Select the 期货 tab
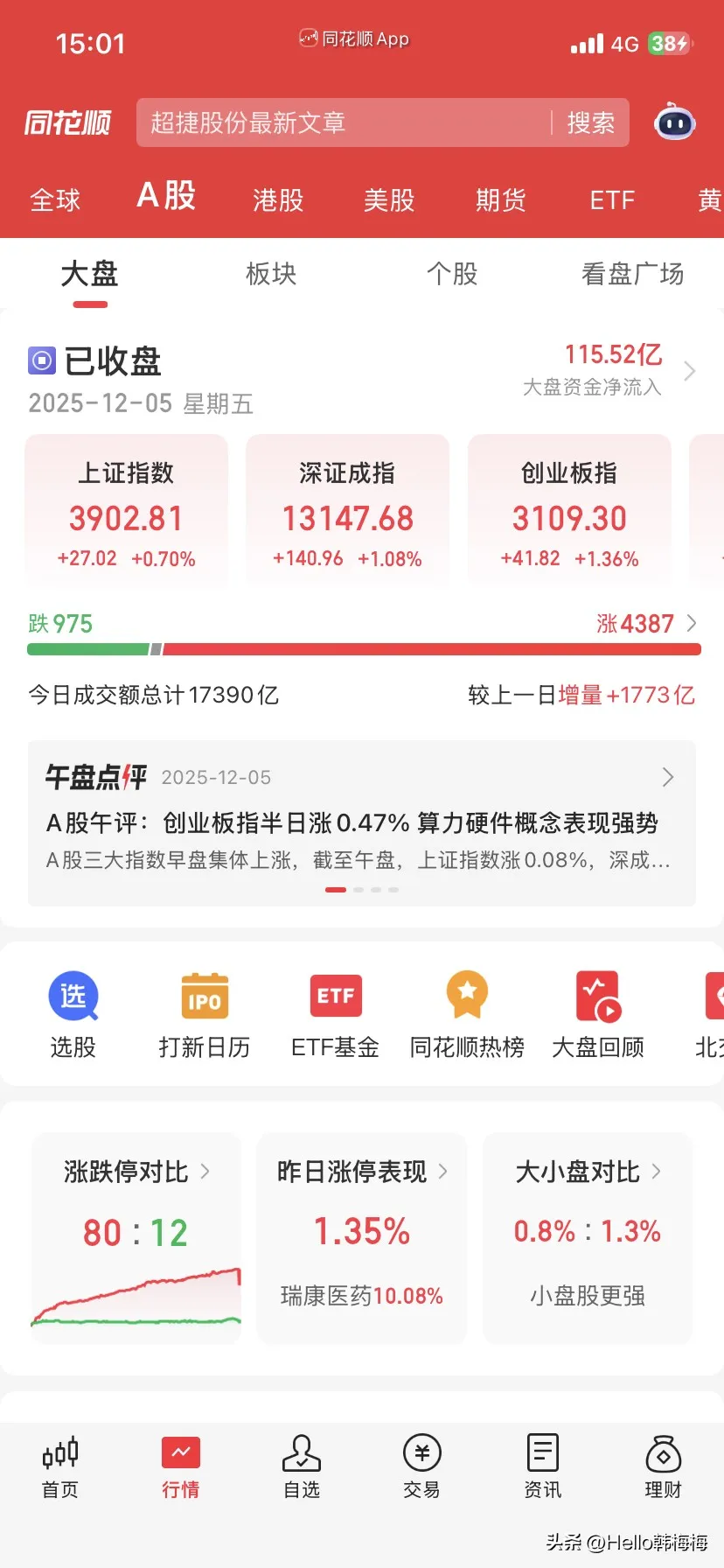 coord(500,199)
